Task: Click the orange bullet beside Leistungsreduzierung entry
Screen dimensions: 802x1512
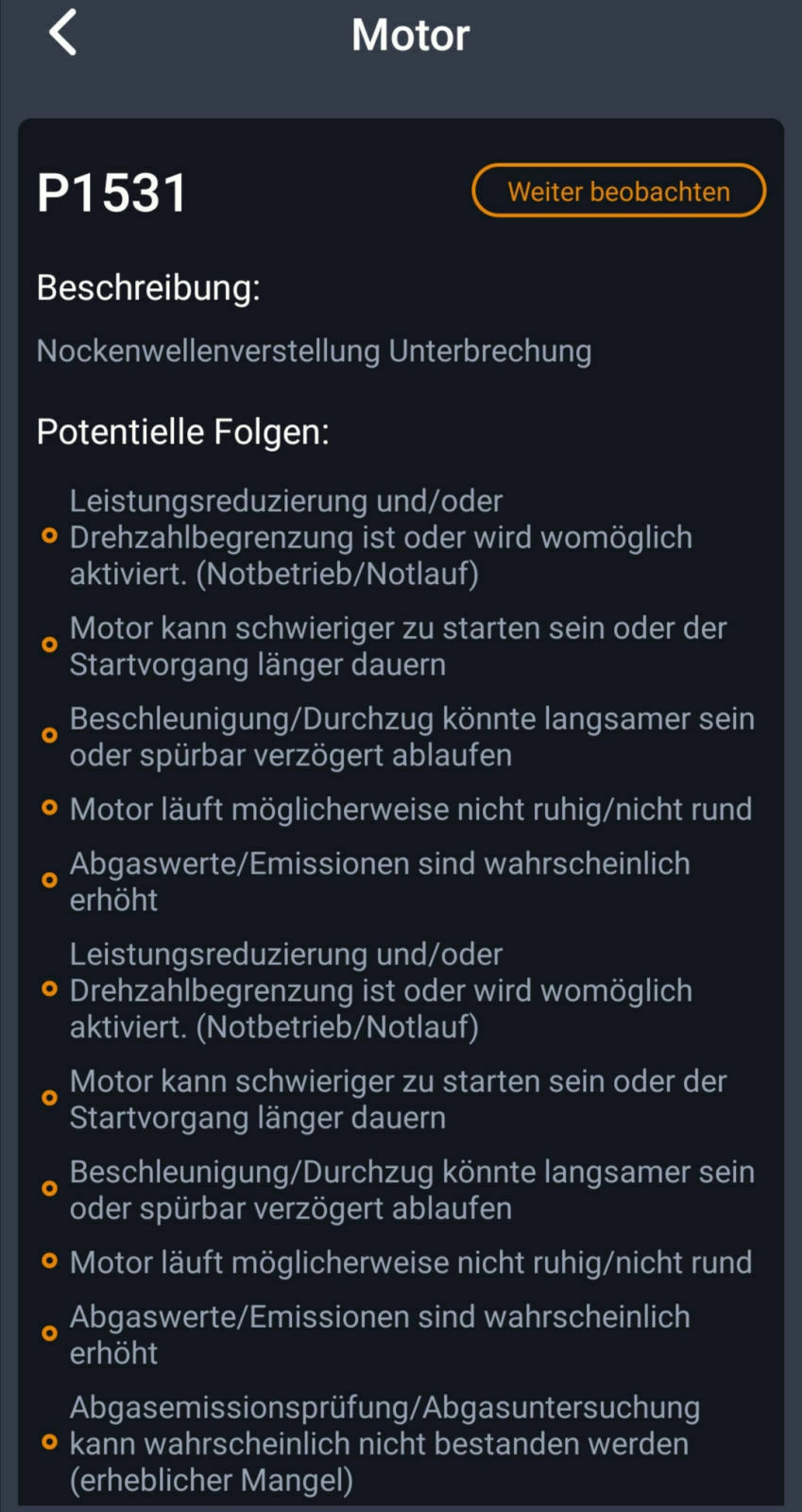Action: point(48,535)
